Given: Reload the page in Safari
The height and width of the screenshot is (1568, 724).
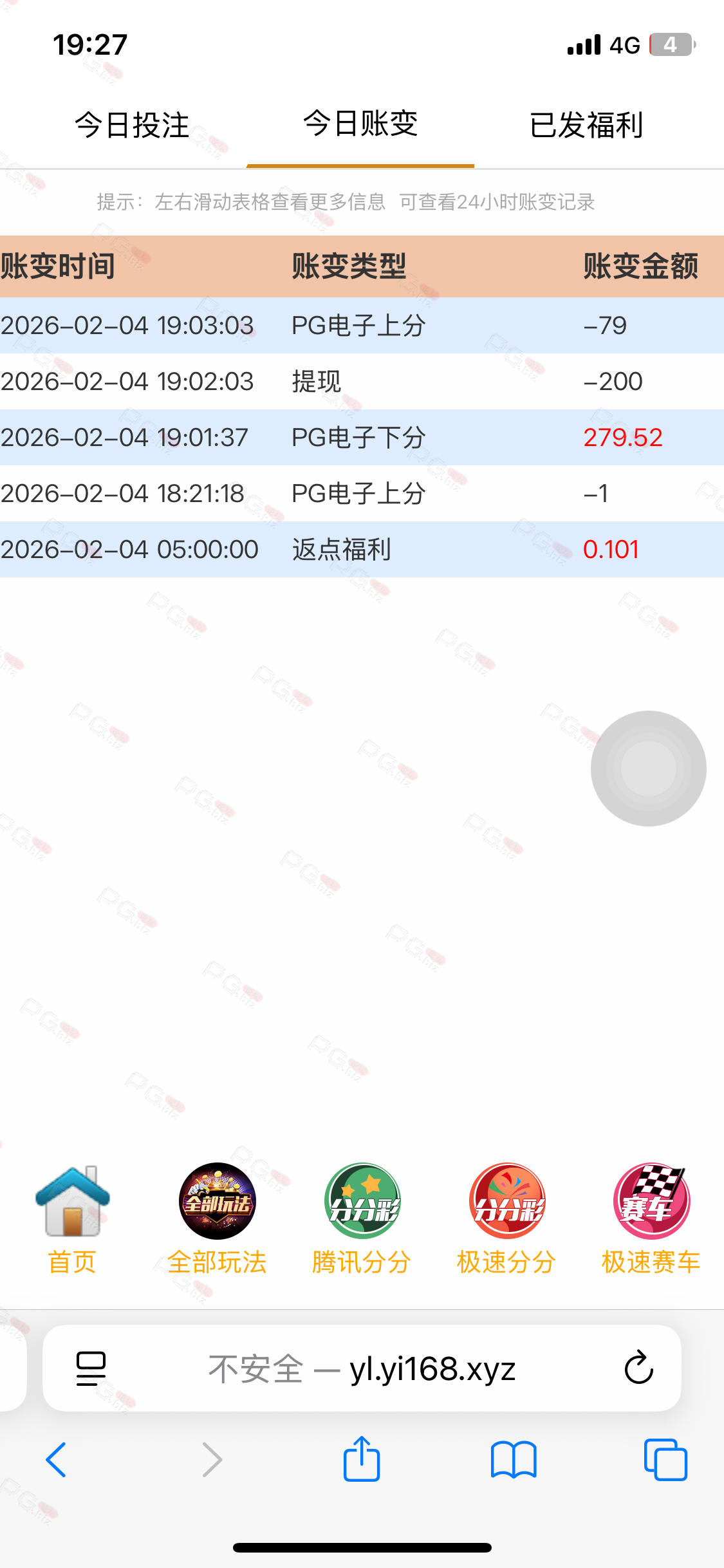Looking at the screenshot, I should 638,1368.
